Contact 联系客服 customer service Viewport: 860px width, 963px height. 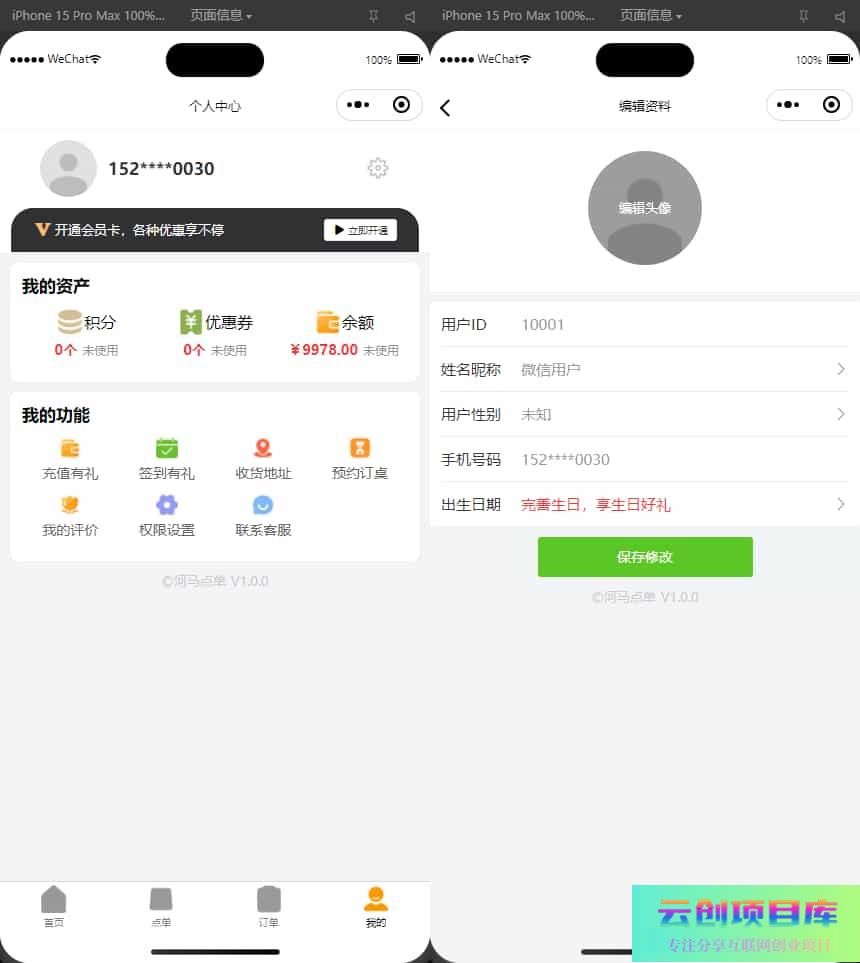[263, 516]
